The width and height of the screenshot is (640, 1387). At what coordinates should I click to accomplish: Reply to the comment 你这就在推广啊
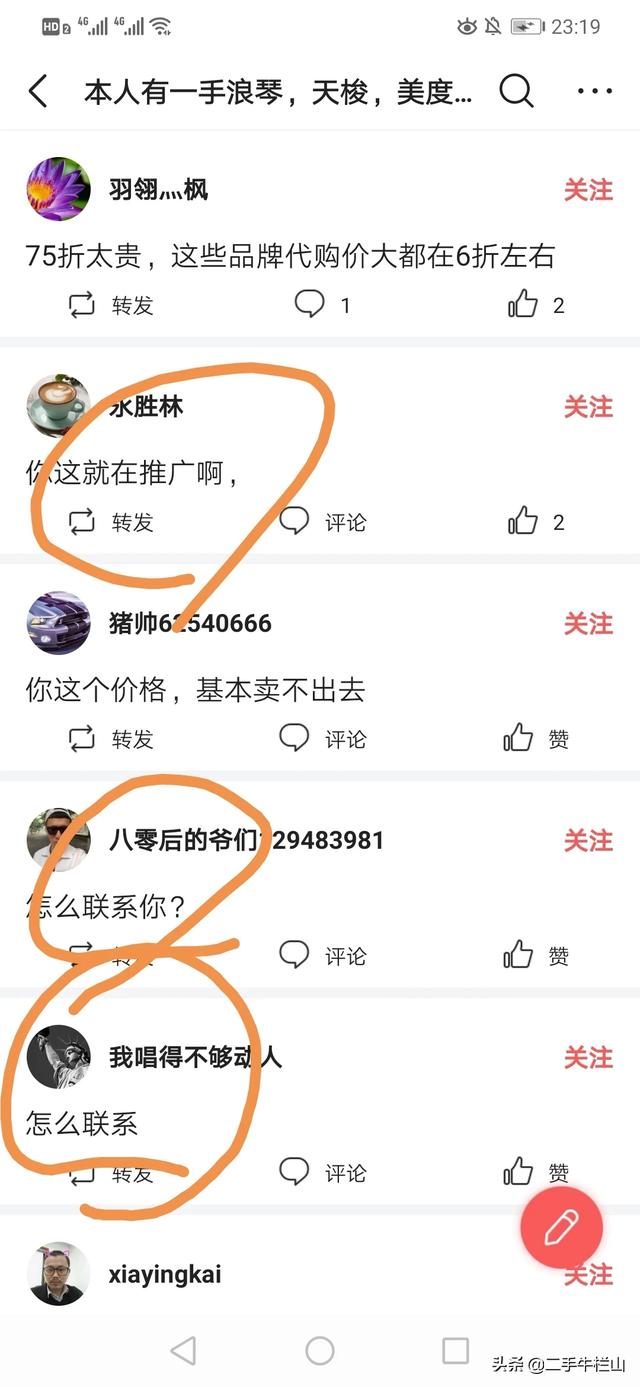(x=322, y=522)
